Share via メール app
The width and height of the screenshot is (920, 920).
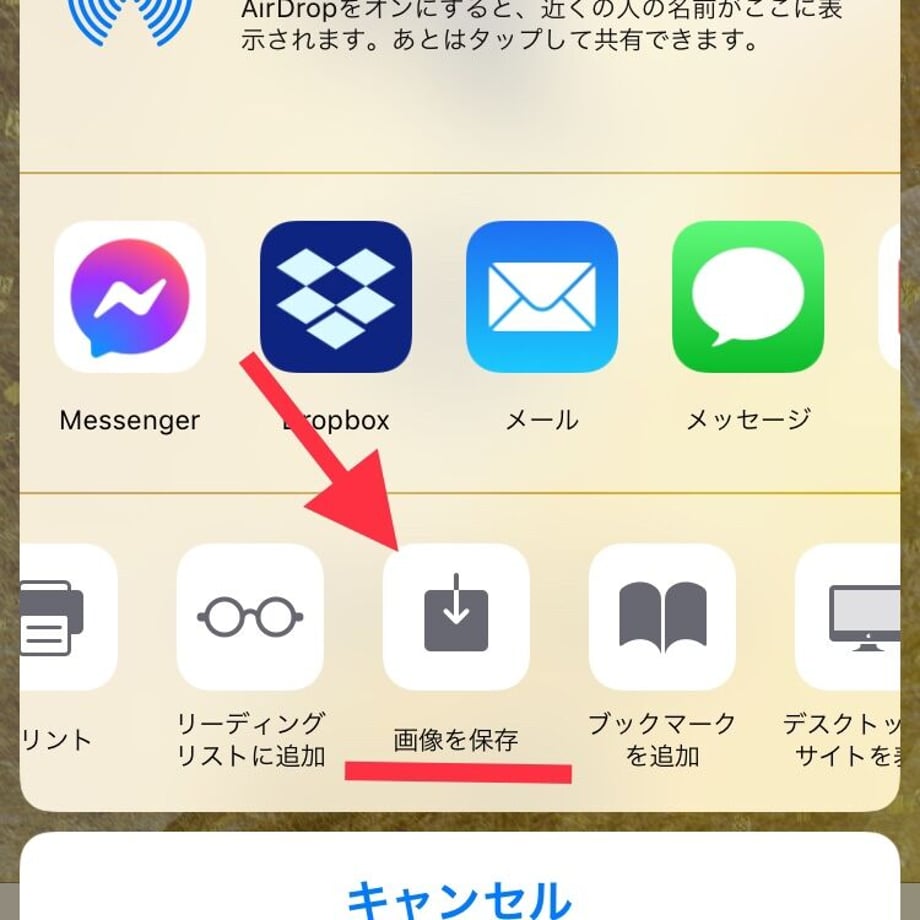click(x=541, y=297)
